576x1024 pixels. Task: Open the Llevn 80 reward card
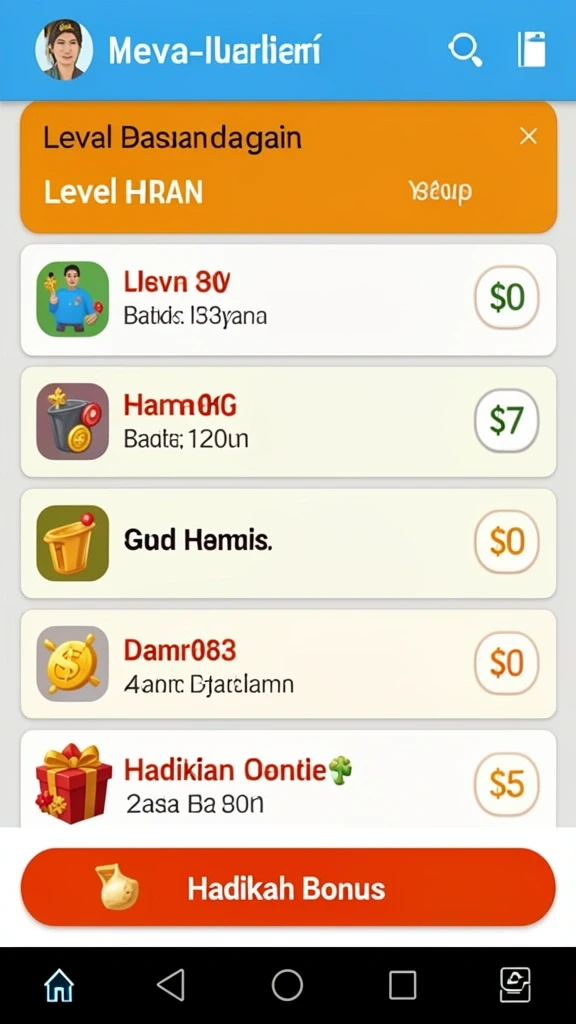coord(288,300)
